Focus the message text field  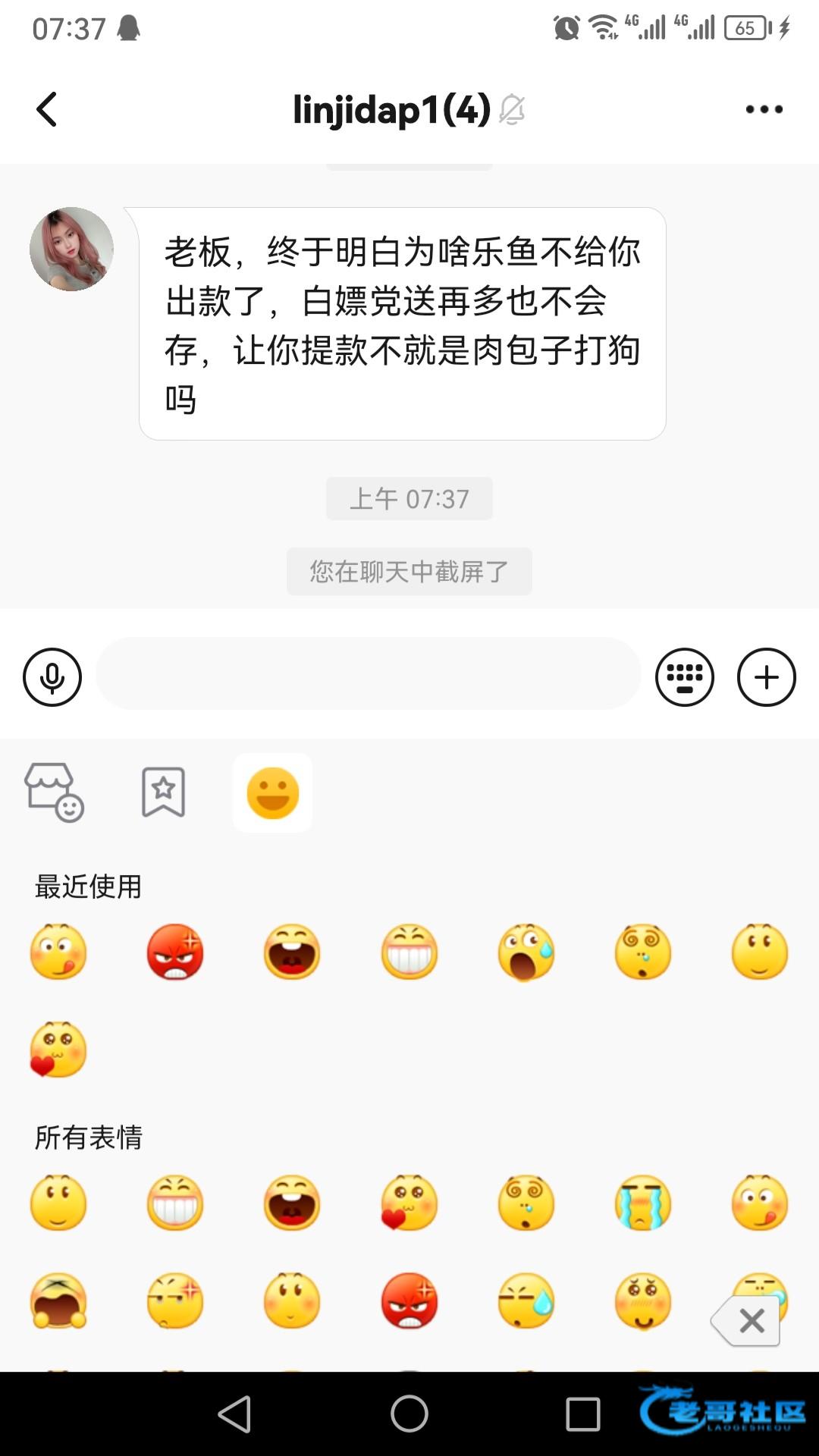click(x=369, y=674)
